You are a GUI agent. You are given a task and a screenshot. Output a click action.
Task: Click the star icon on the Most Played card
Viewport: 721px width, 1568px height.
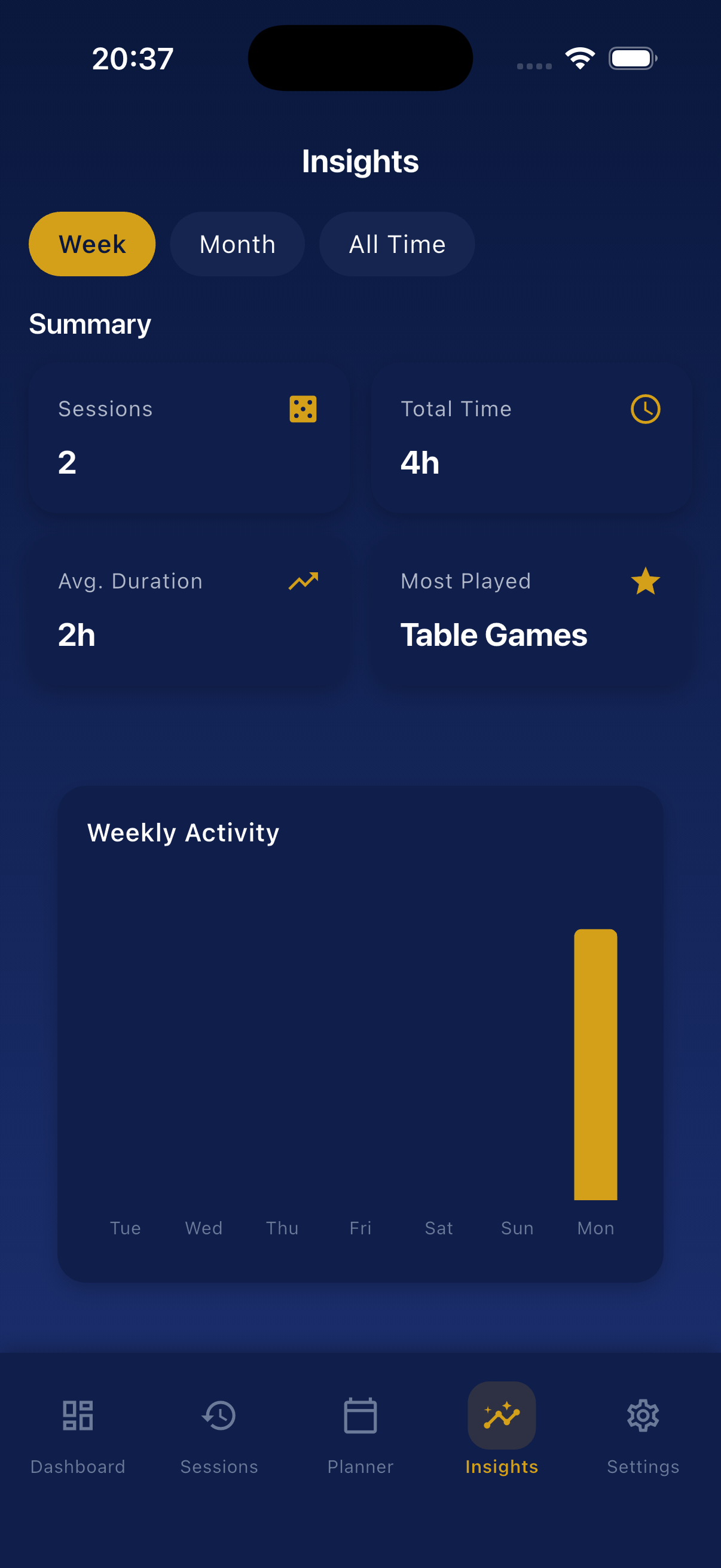645,582
